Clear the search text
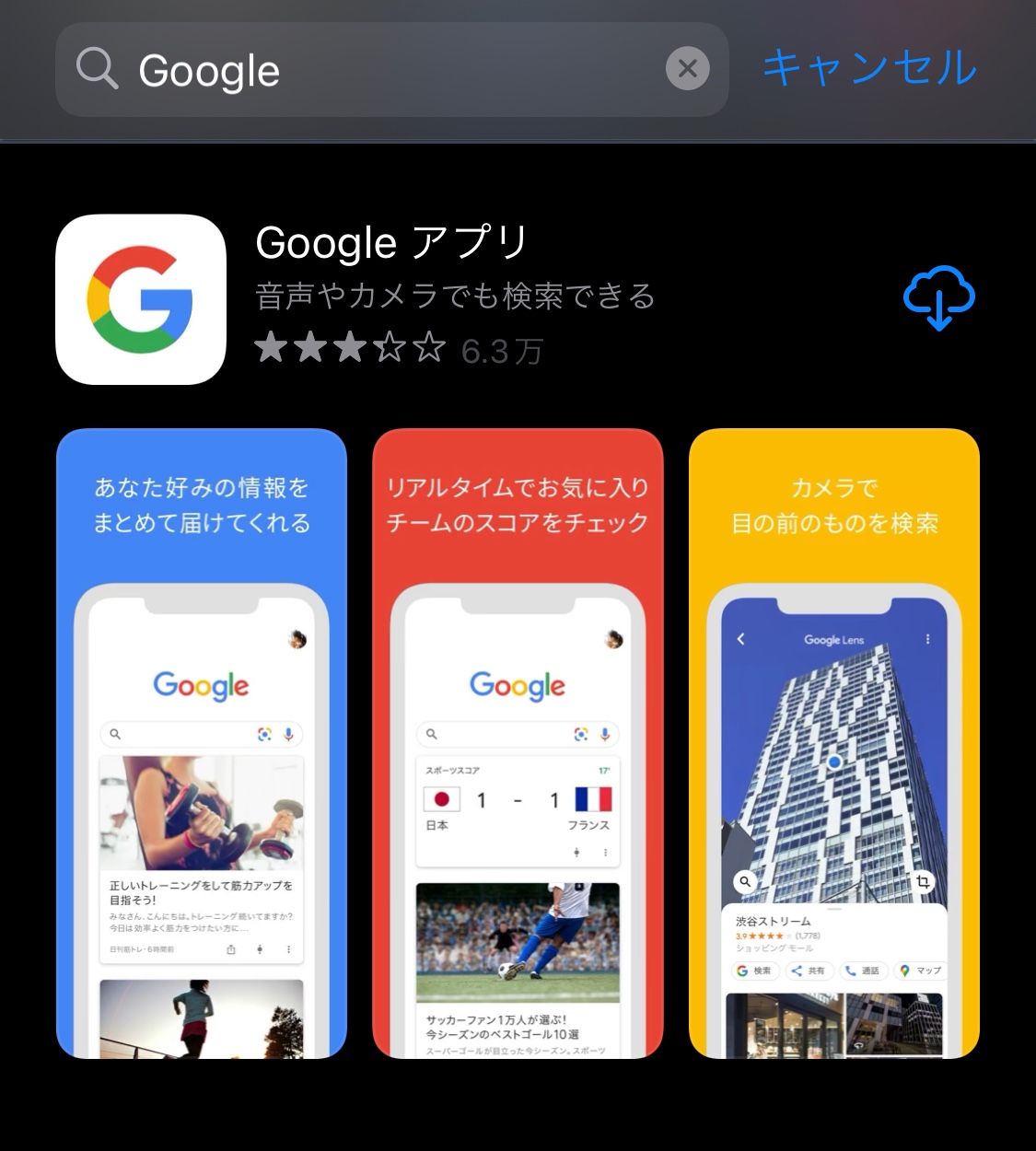Viewport: 1036px width, 1151px height. click(687, 69)
